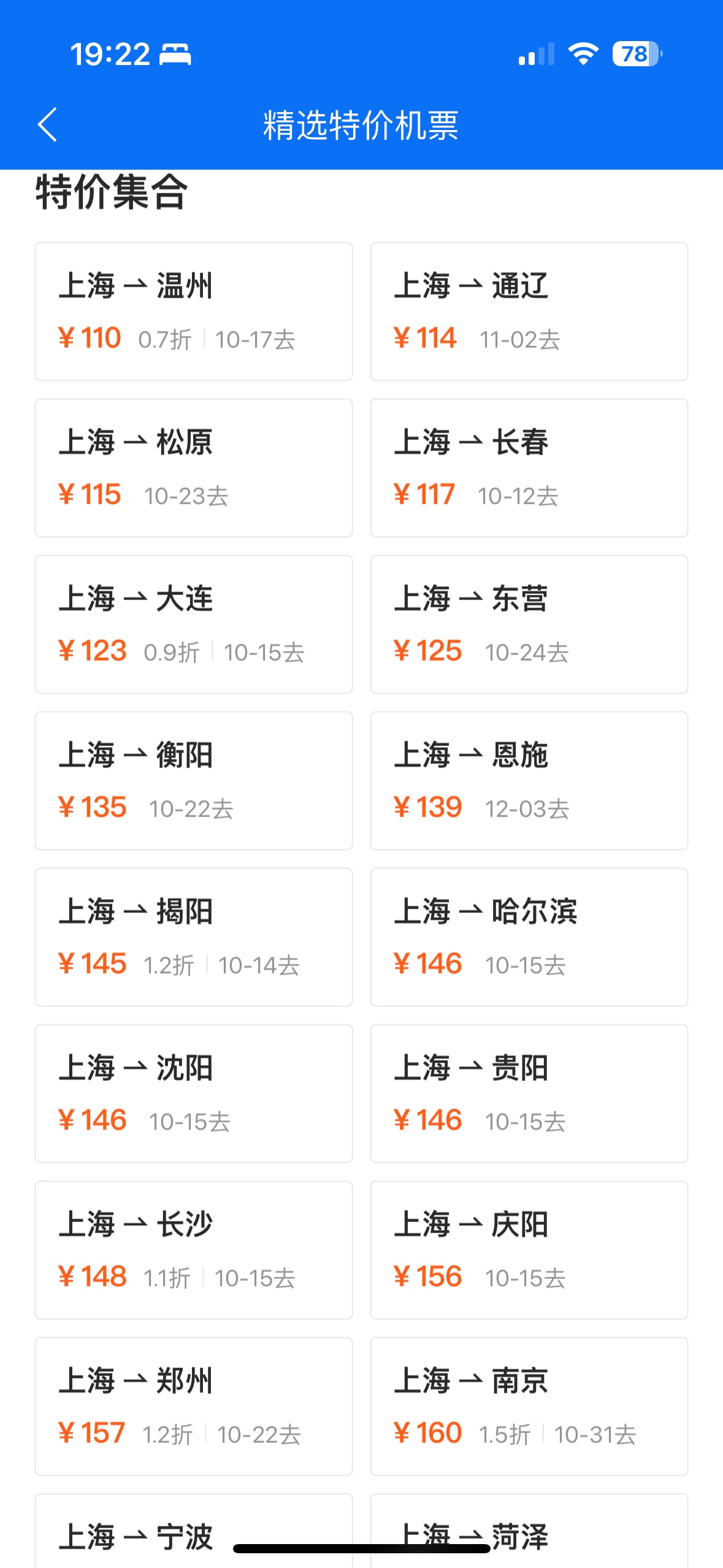
Task: Open the 上海 to 温州 ¥110 flight
Action: pyautogui.click(x=194, y=312)
